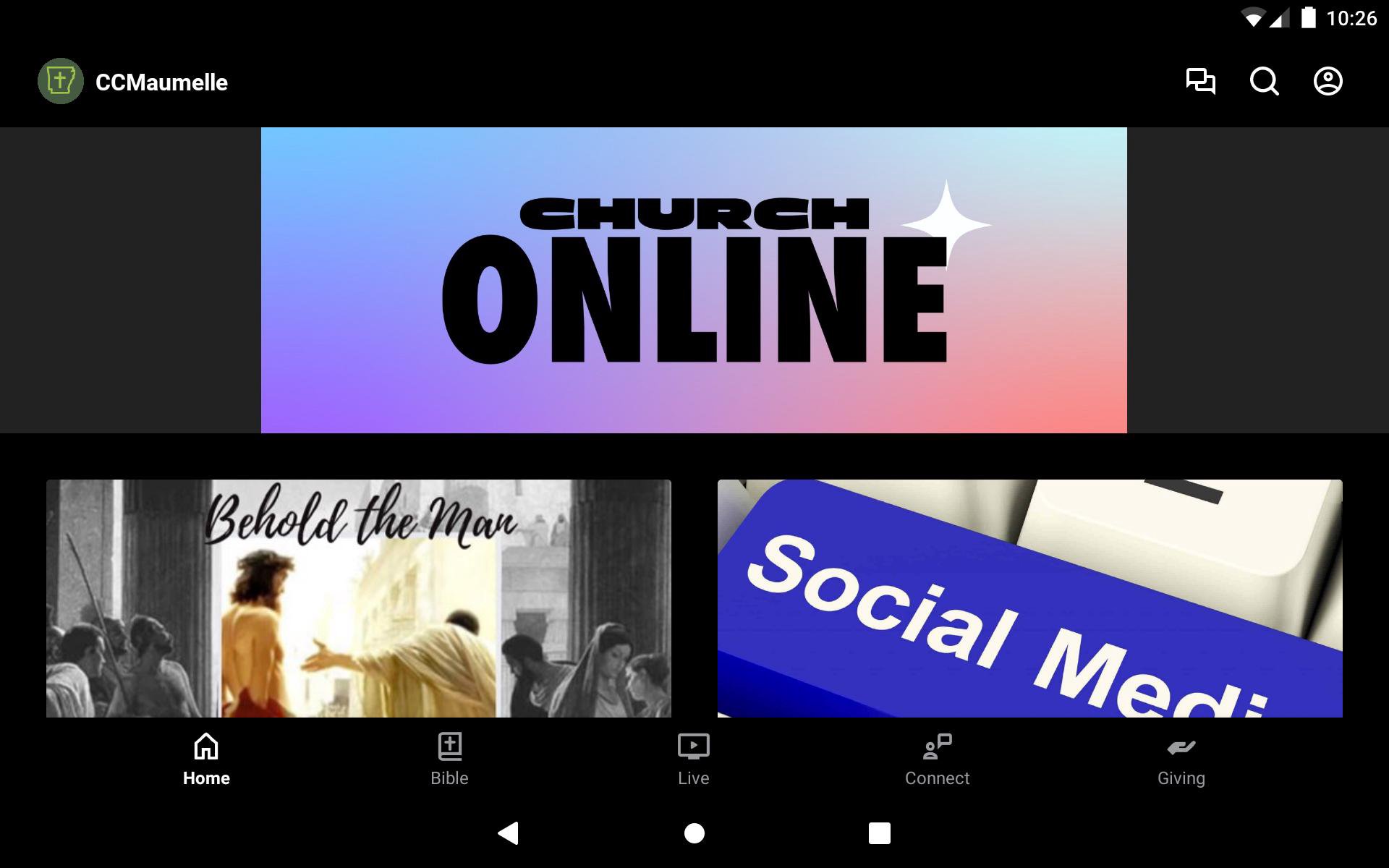Switch to the Connect tab

click(937, 759)
